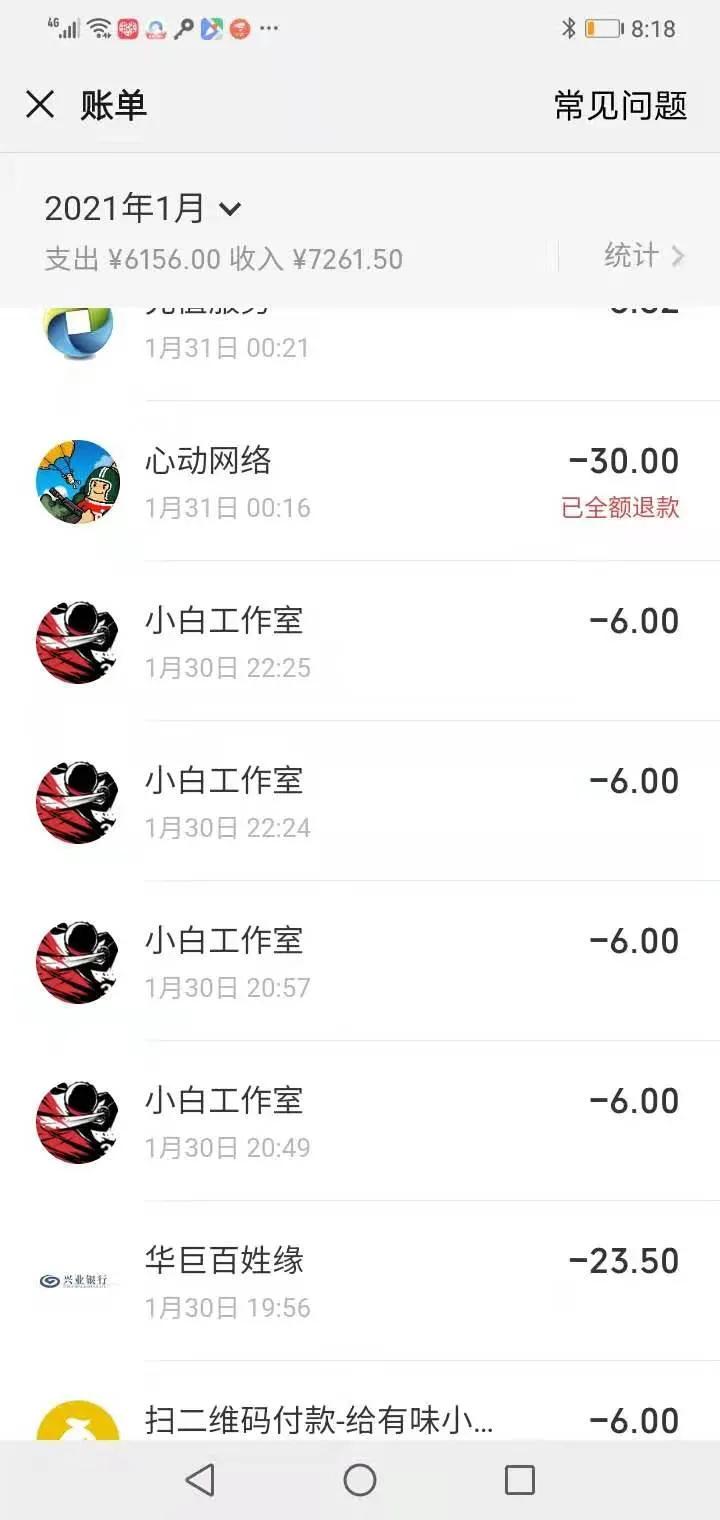Tap the 扫二维码付款-给有味小 transaction entry
Viewport: 720px width, 1520px height.
coord(360,1420)
